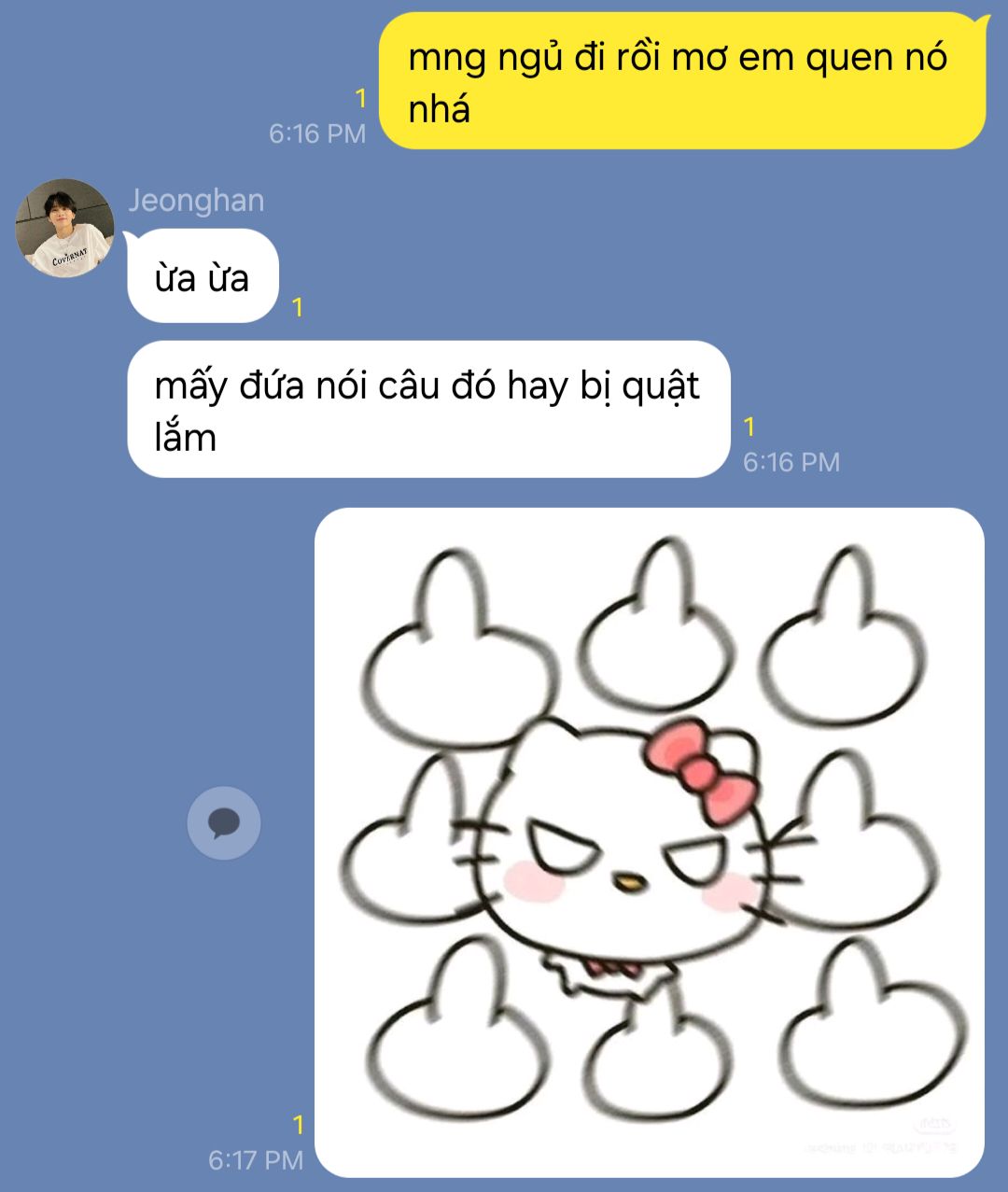Open the Hello Kitty image message

(650, 843)
